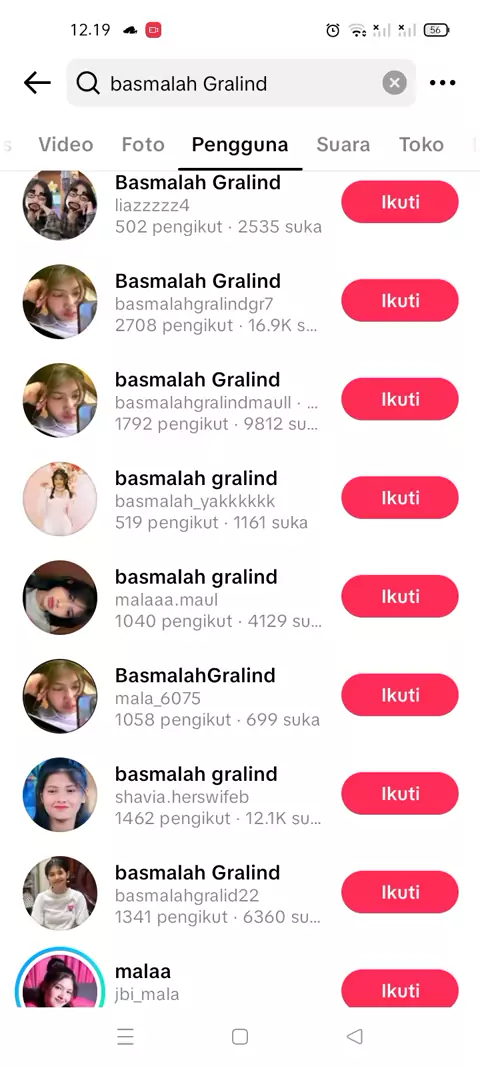Screen dimensions: 480x1066
Task: Go back using the top-left arrow
Action: click(x=37, y=83)
